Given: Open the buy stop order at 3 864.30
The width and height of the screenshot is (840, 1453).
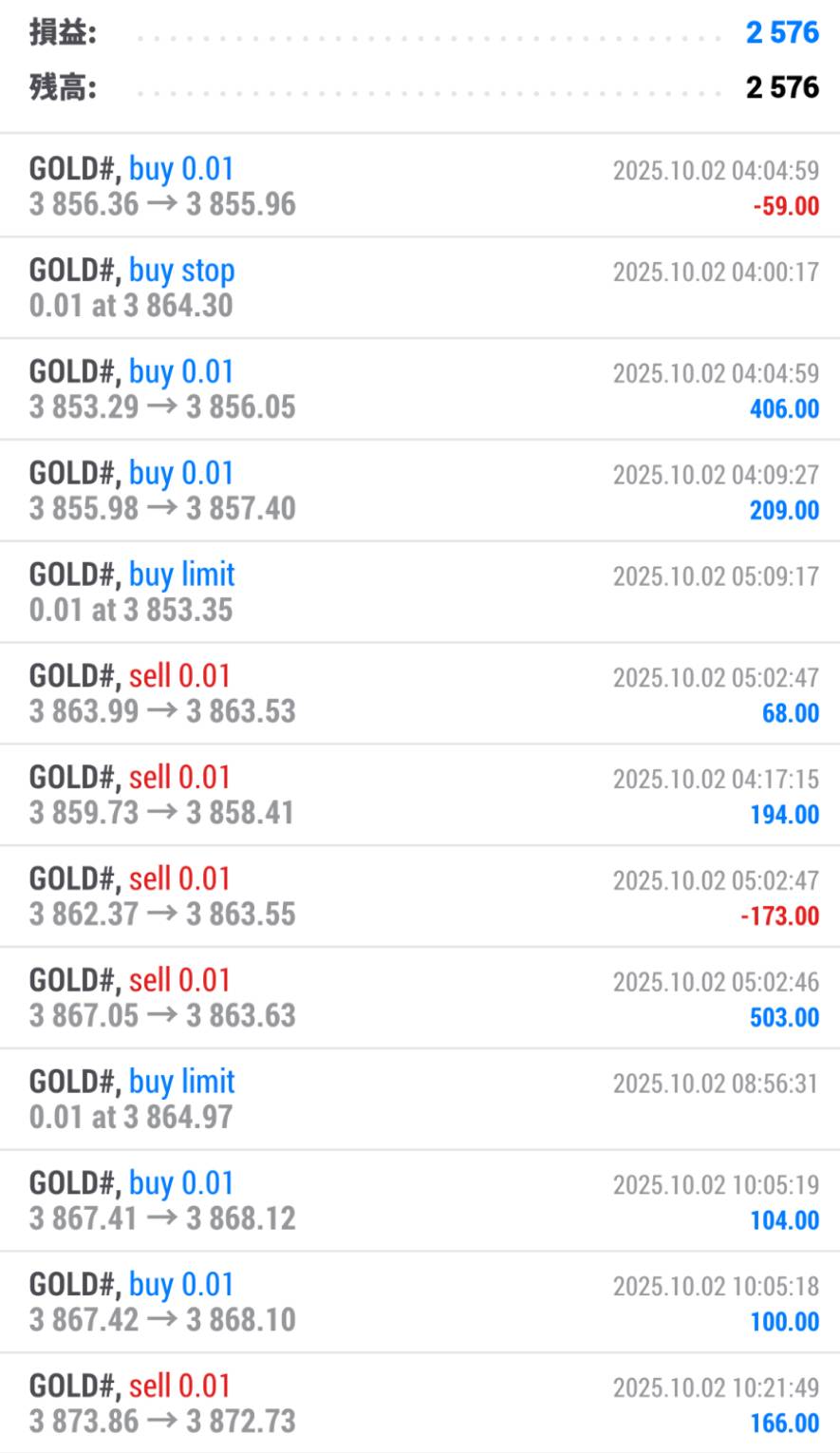Looking at the screenshot, I should pyautogui.click(x=418, y=287).
